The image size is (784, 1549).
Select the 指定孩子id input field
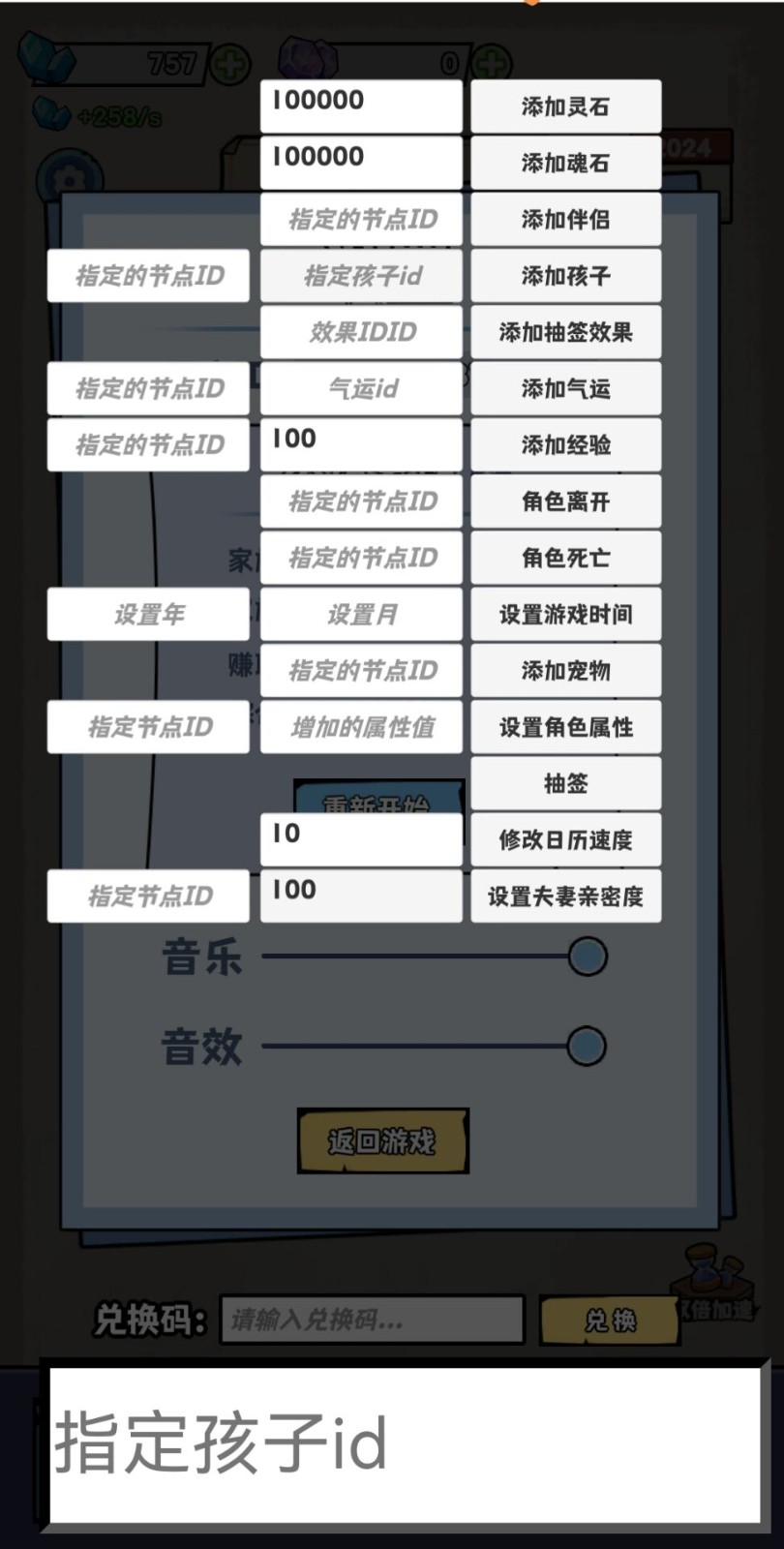pos(361,276)
